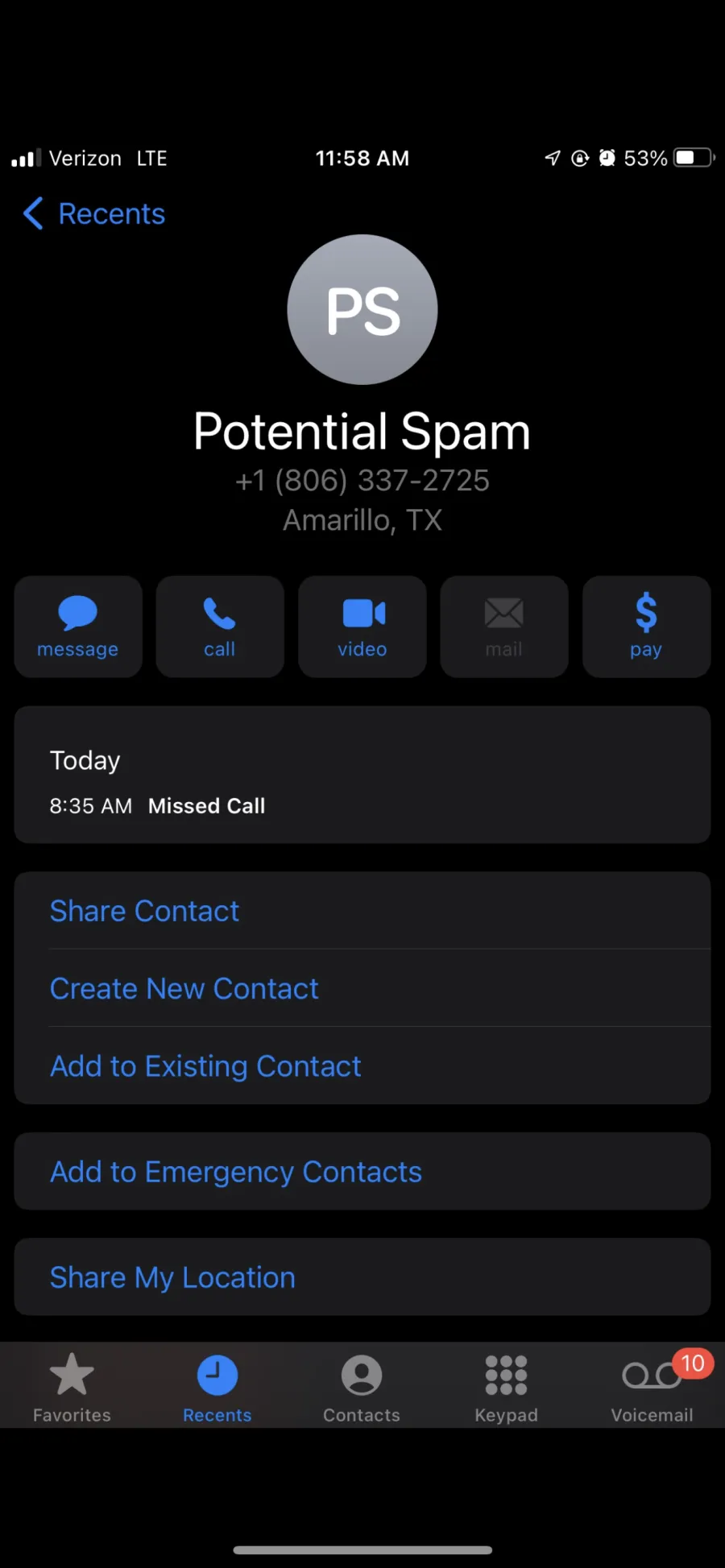Viewport: 725px width, 1568px height.
Task: Tap Share My Location
Action: pyautogui.click(x=362, y=1277)
